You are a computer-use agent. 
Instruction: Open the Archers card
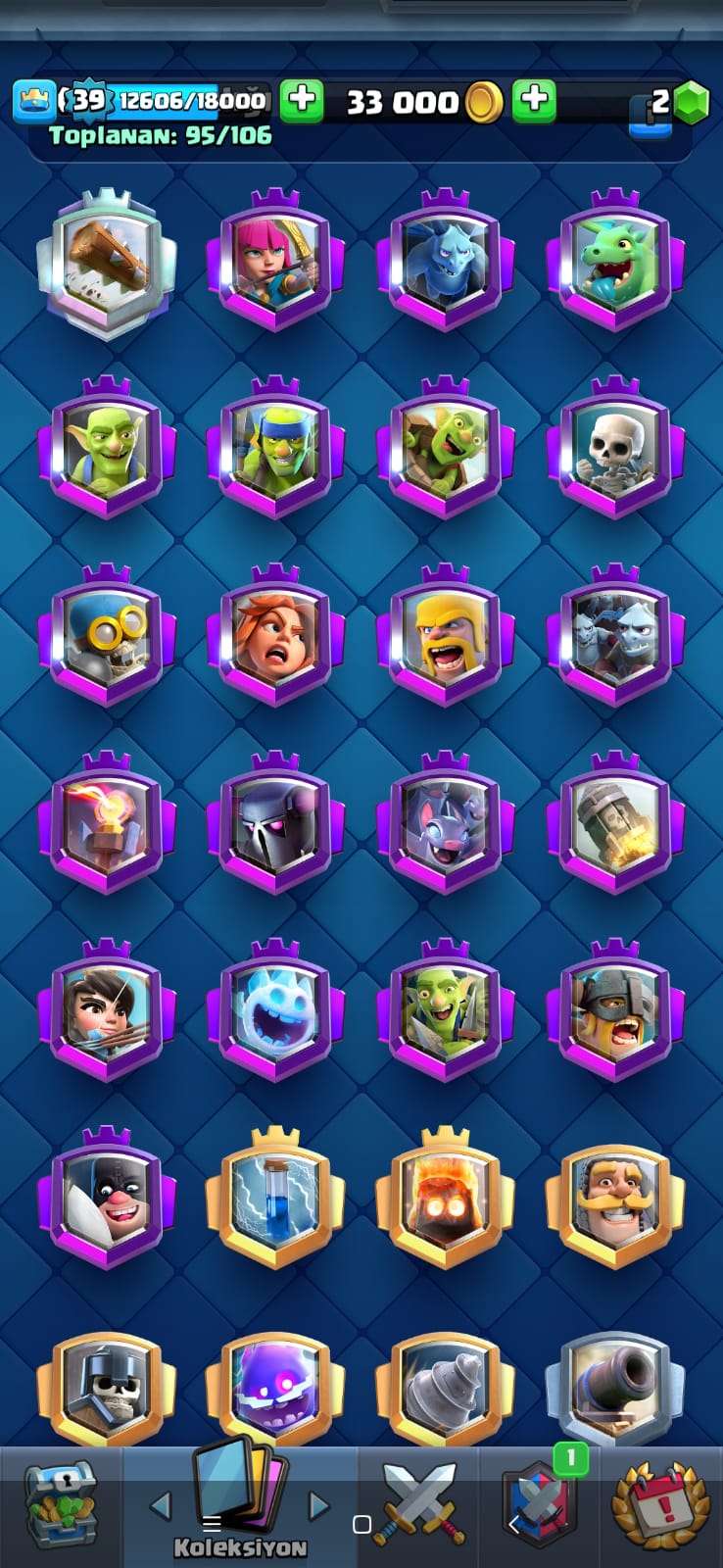[x=275, y=261]
